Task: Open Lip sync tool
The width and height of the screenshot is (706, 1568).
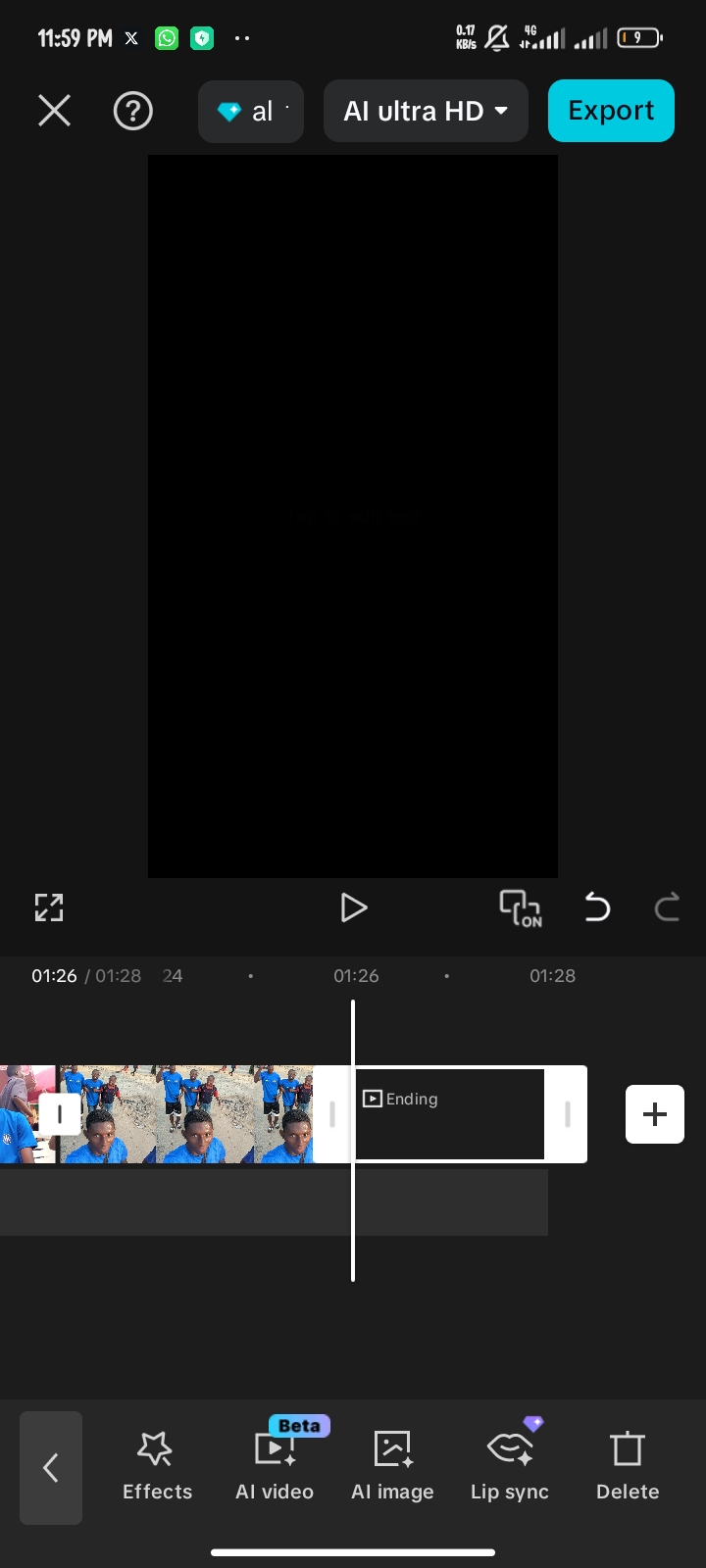Action: (510, 1466)
